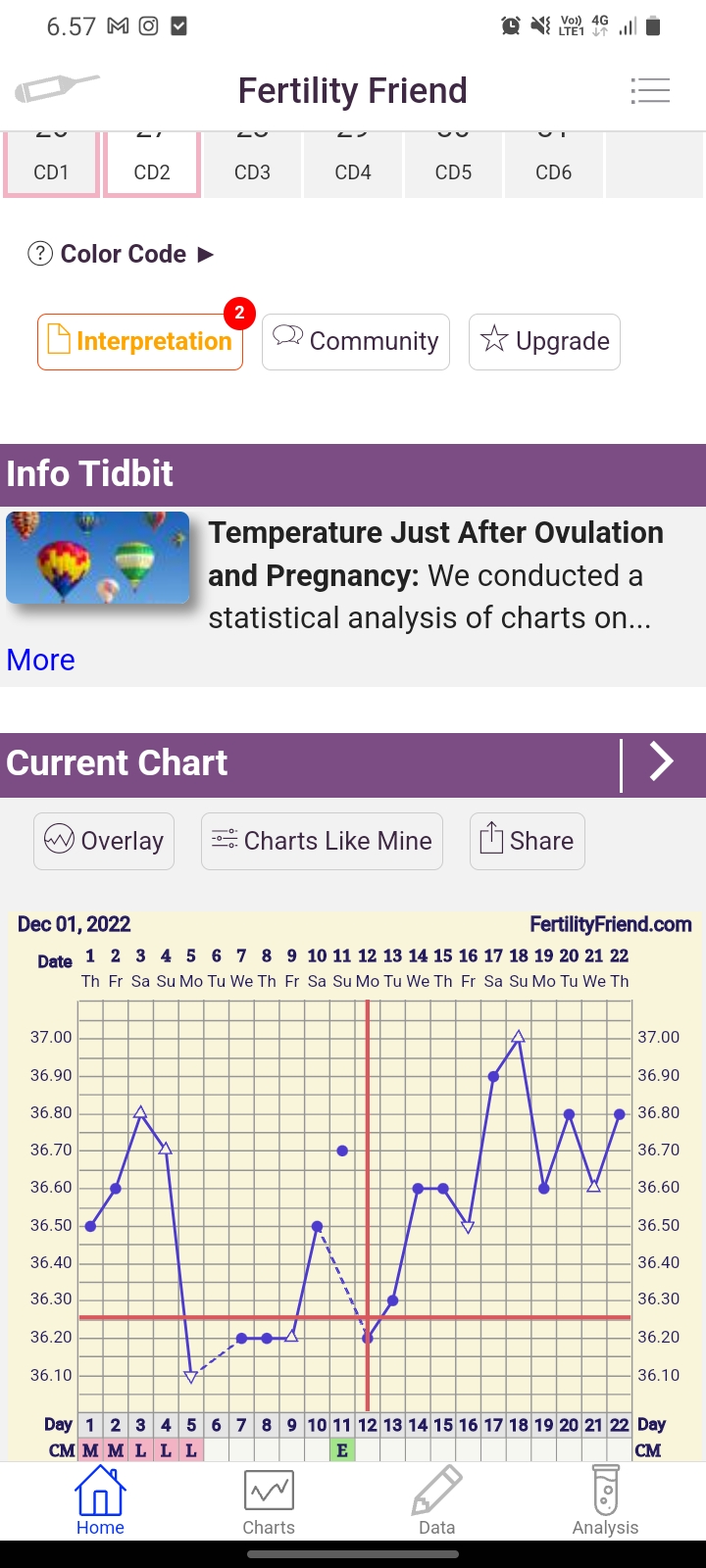Image resolution: width=706 pixels, height=1568 pixels.
Task: Tap the thermometer icon in the header
Action: point(57,88)
